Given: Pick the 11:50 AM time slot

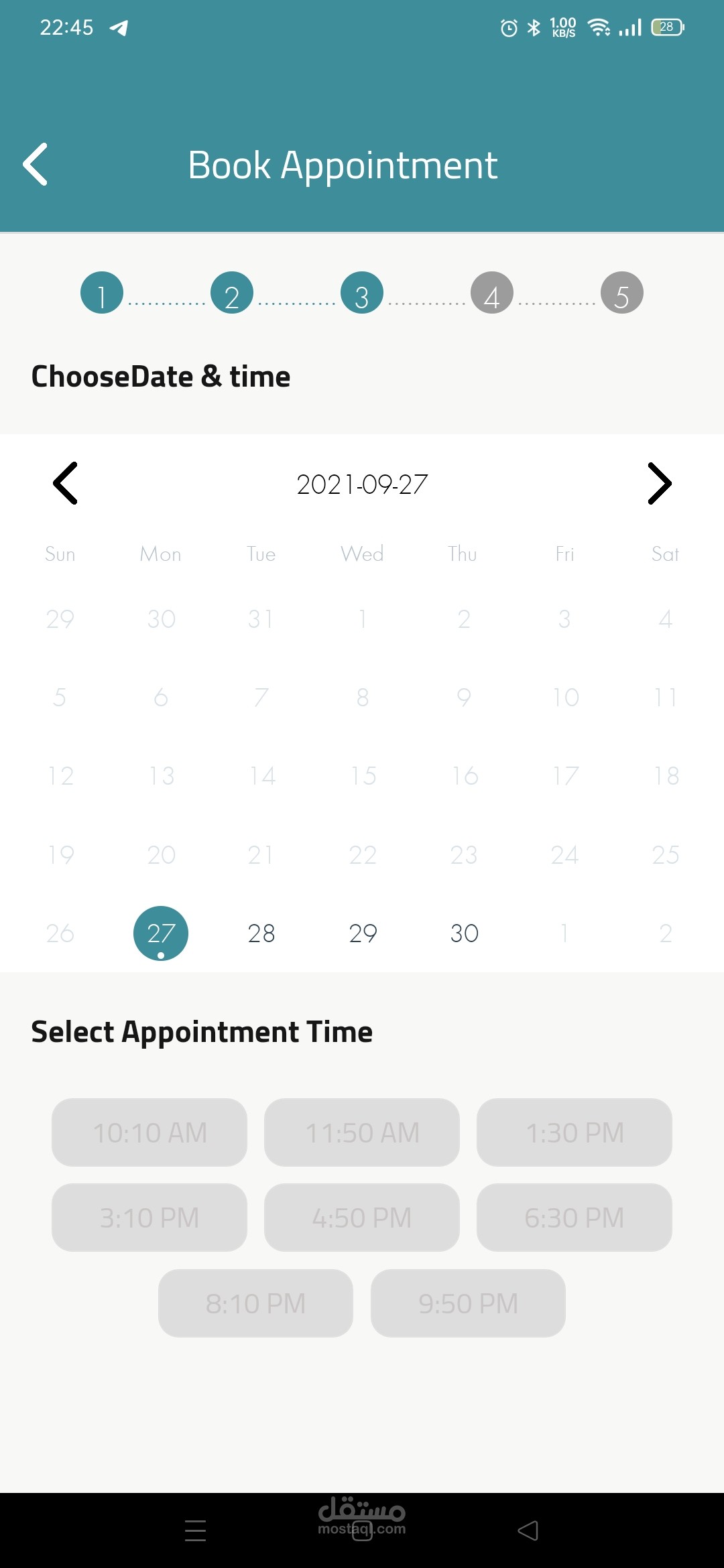Looking at the screenshot, I should point(362,1132).
